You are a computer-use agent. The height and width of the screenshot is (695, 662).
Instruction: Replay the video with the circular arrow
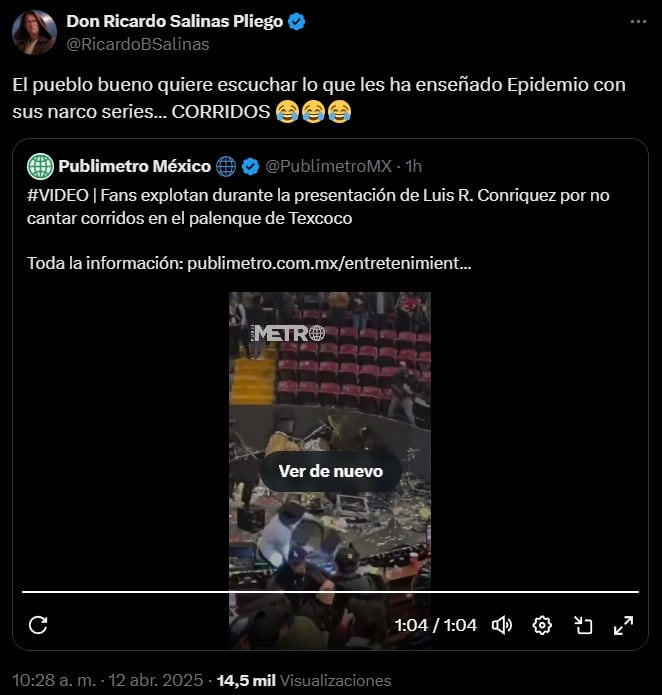point(38,625)
